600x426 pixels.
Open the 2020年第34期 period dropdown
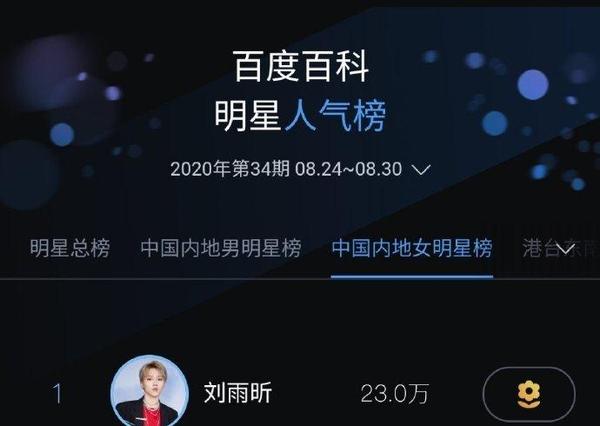(x=300, y=169)
